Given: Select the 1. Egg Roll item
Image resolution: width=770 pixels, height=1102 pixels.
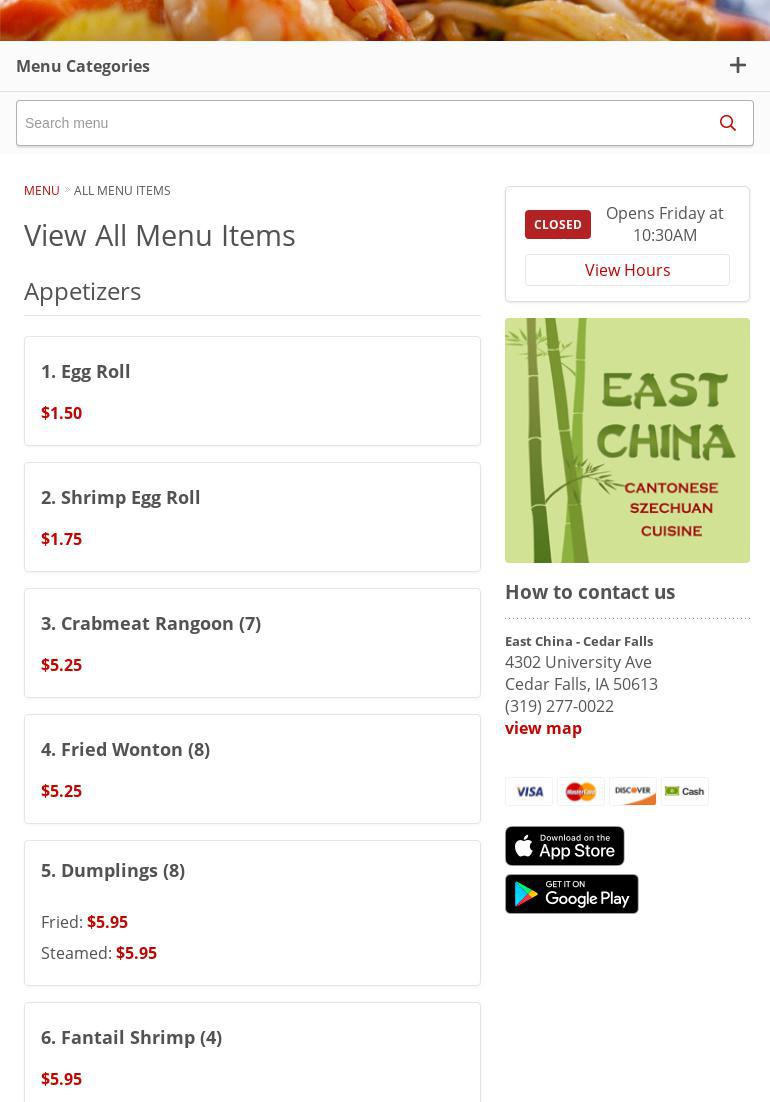Looking at the screenshot, I should [86, 371].
